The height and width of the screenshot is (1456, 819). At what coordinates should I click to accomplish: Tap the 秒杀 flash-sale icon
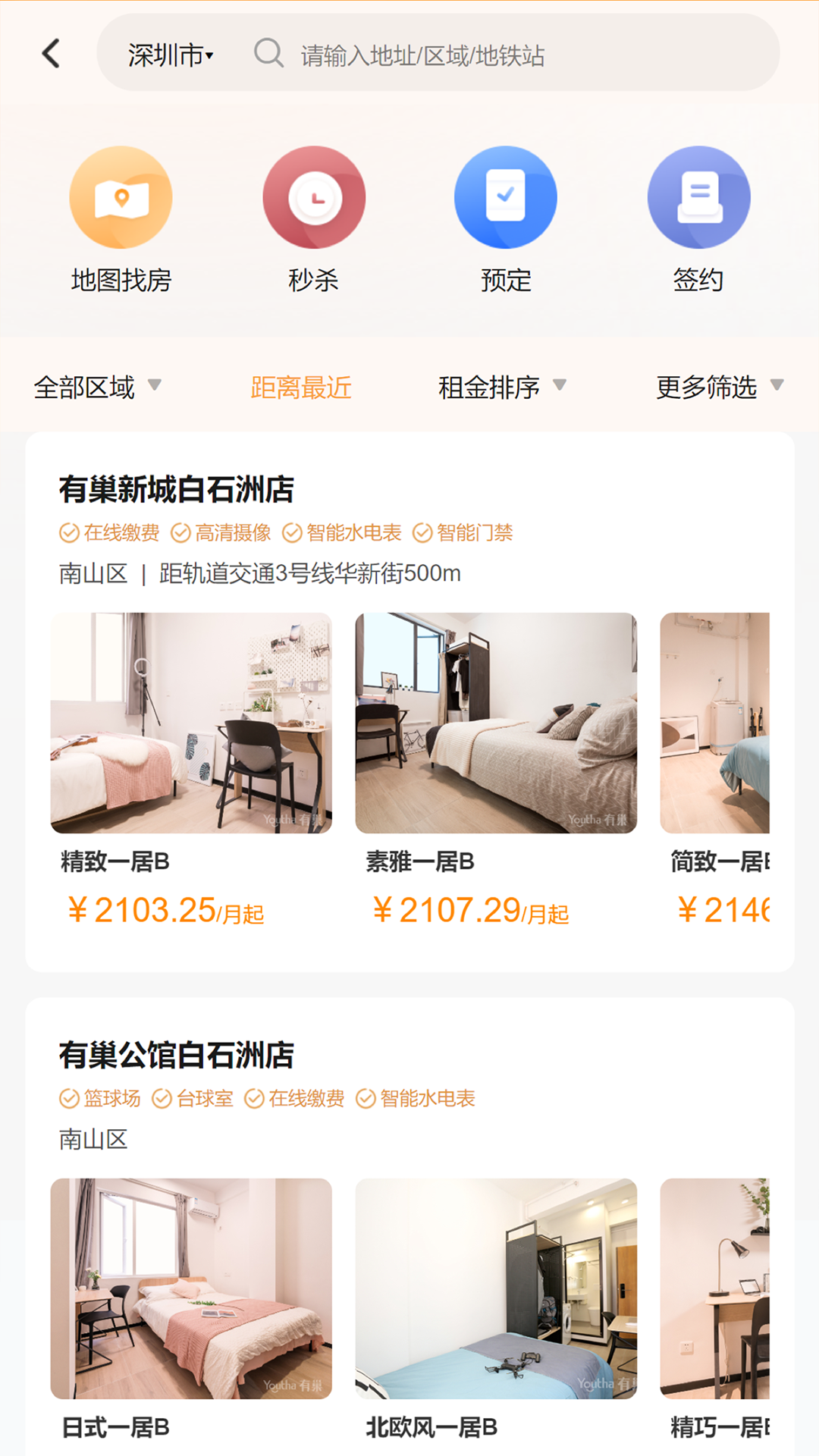pos(314,196)
